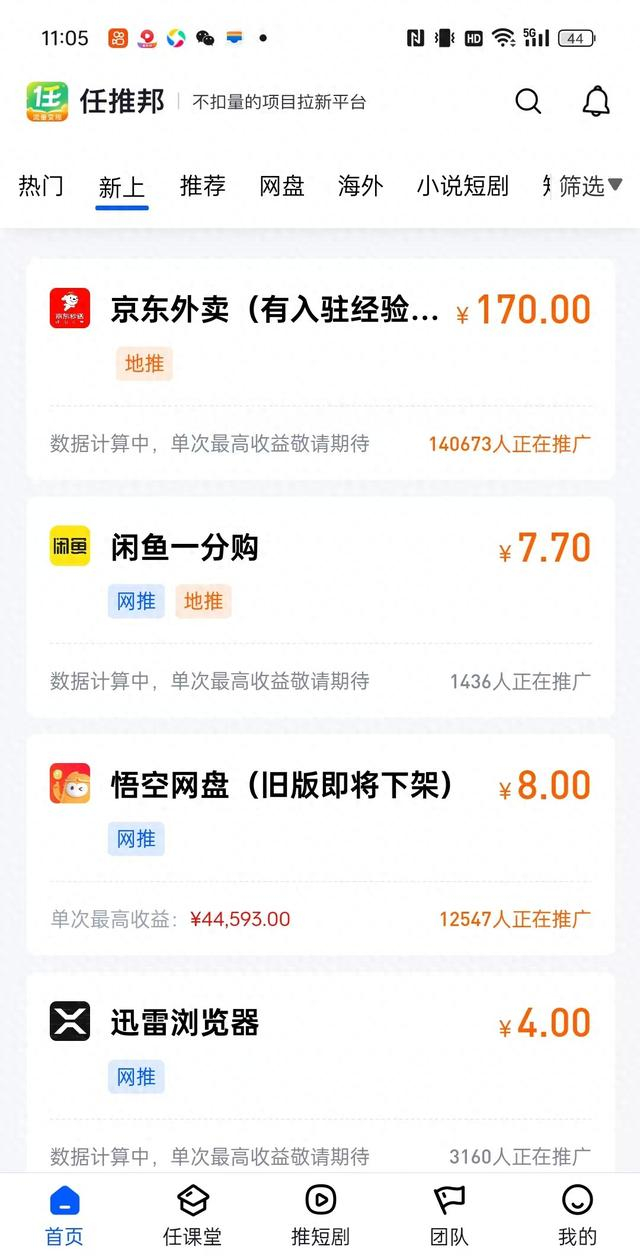Go to the 小说短剧 tab

(462, 186)
